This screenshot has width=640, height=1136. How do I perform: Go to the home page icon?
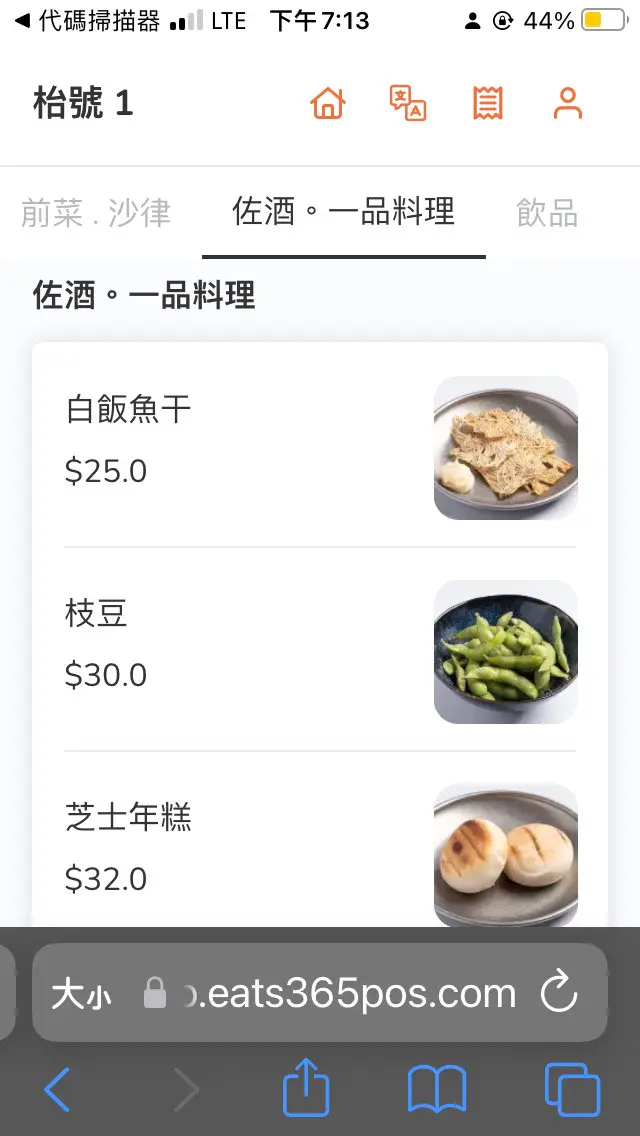tap(328, 104)
